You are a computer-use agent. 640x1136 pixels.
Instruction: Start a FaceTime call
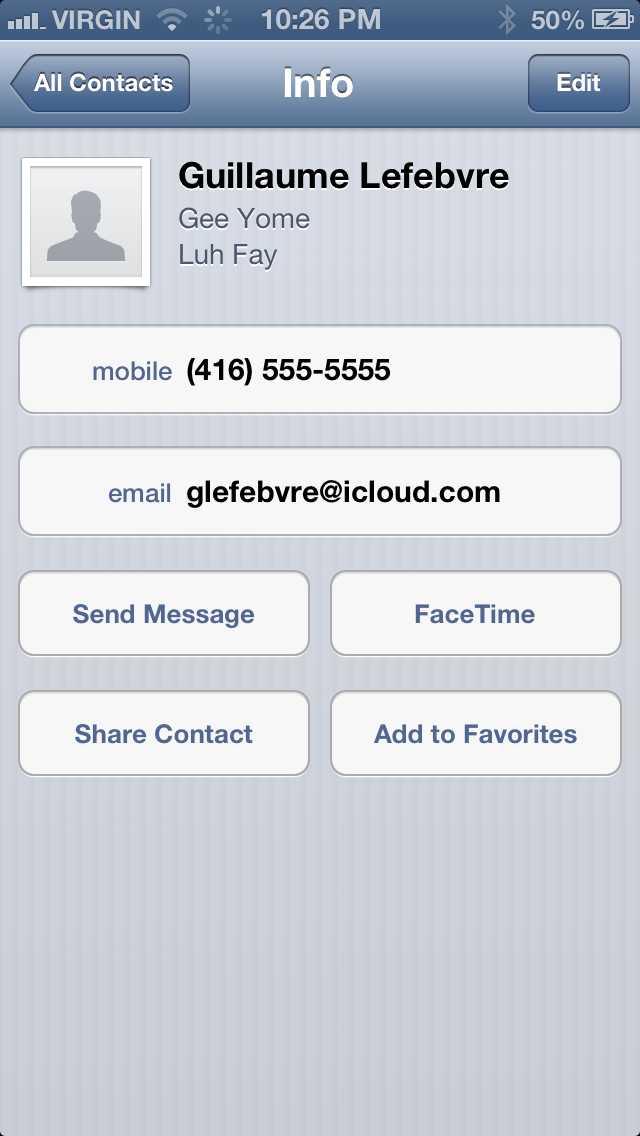pos(475,614)
